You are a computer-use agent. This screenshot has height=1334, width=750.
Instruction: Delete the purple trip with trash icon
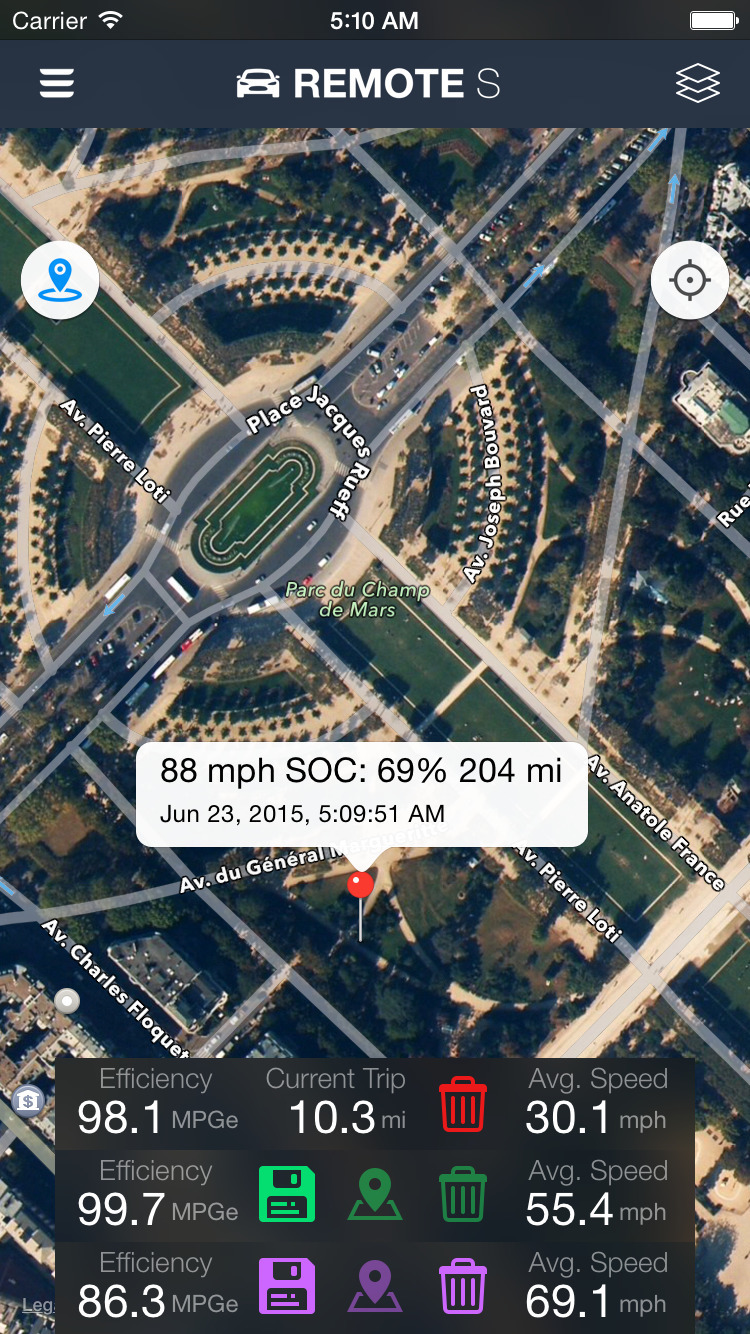pos(463,1288)
